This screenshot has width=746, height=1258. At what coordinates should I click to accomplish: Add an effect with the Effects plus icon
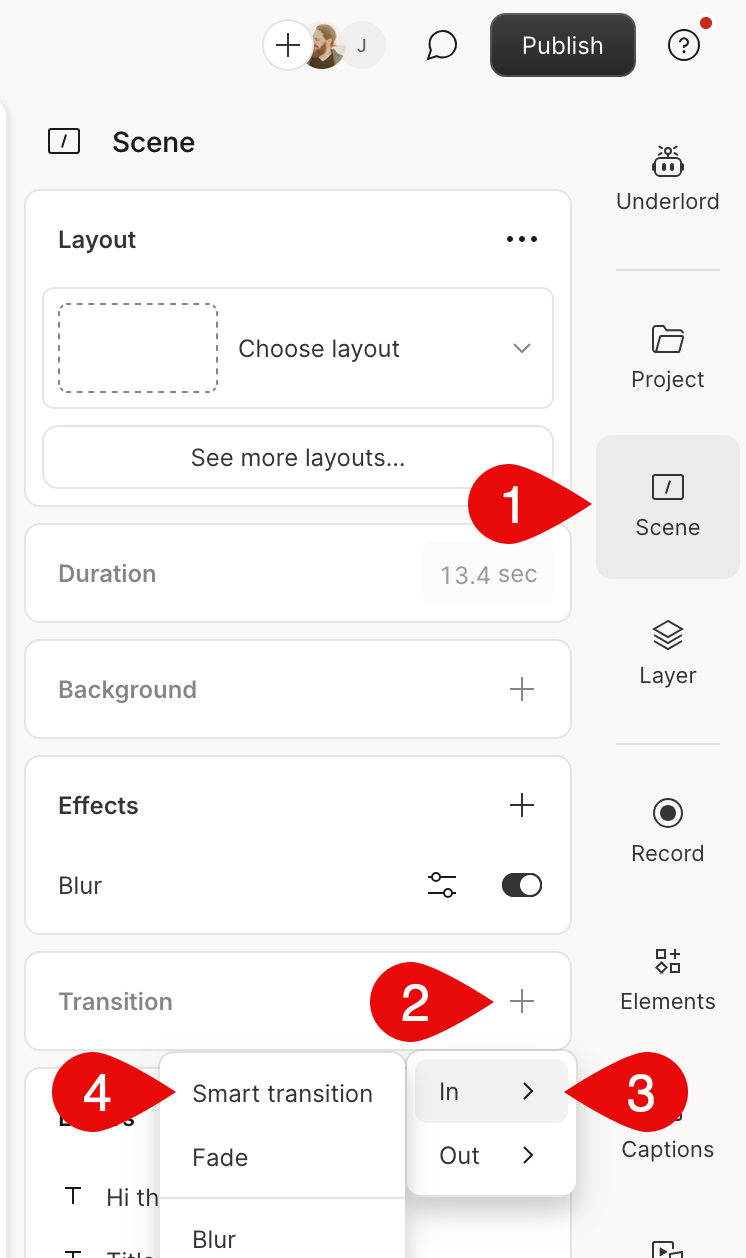coord(522,805)
